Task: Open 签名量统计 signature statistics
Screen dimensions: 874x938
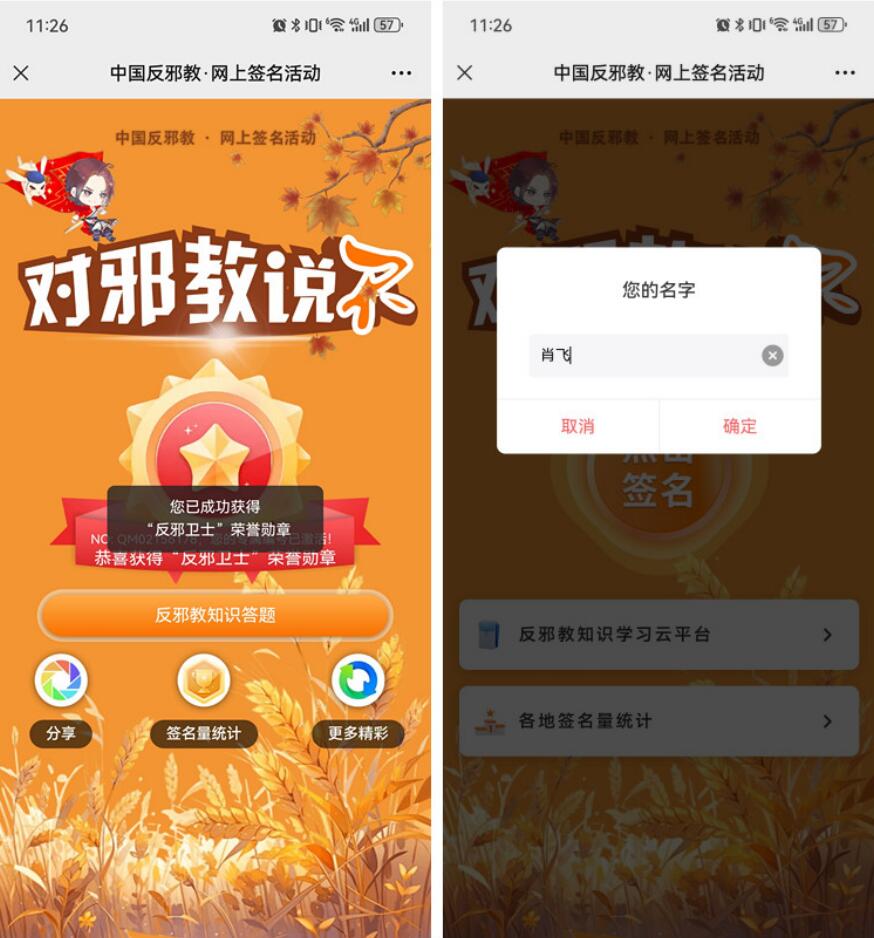Action: (204, 682)
